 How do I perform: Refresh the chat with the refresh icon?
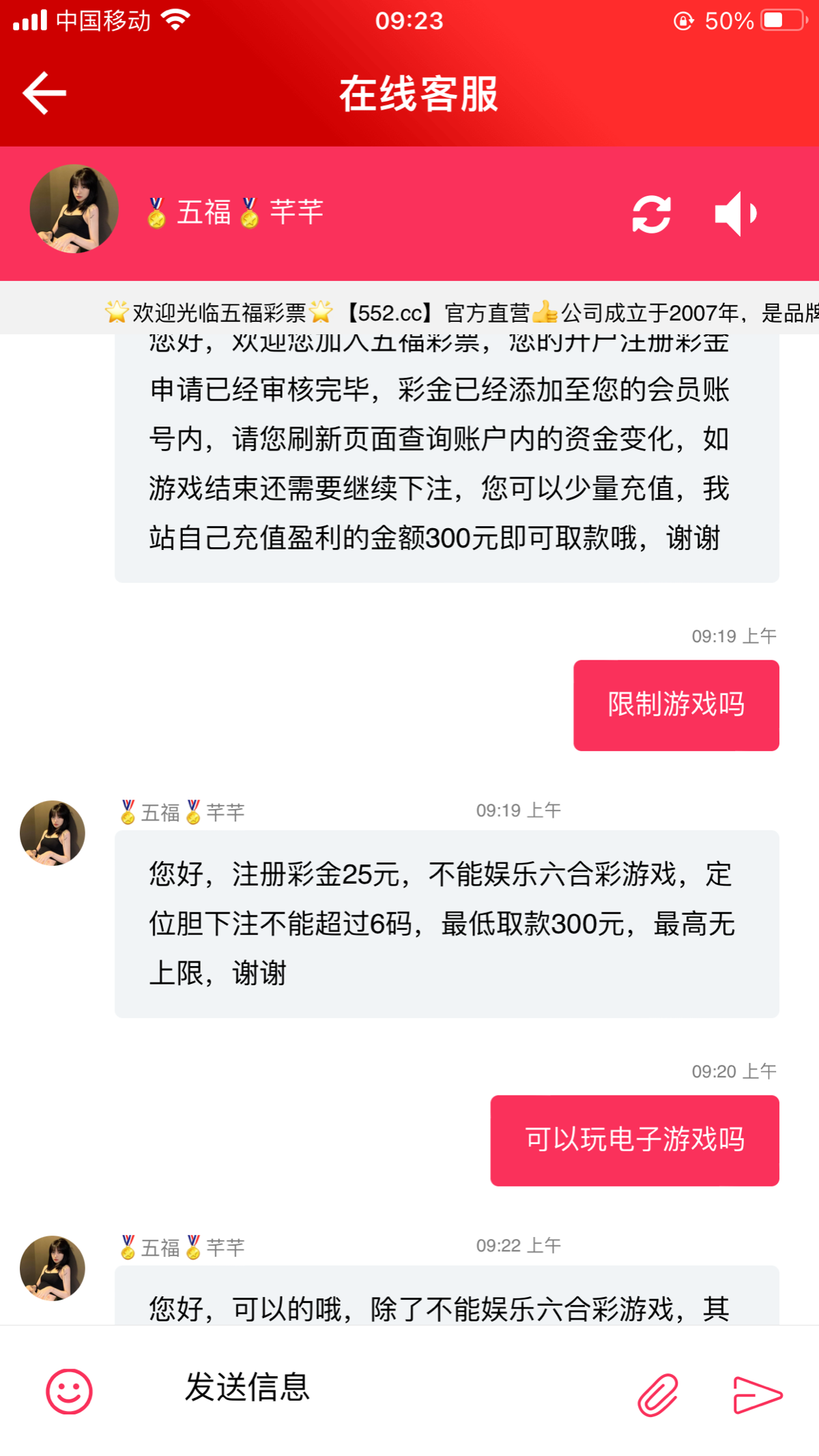(651, 214)
